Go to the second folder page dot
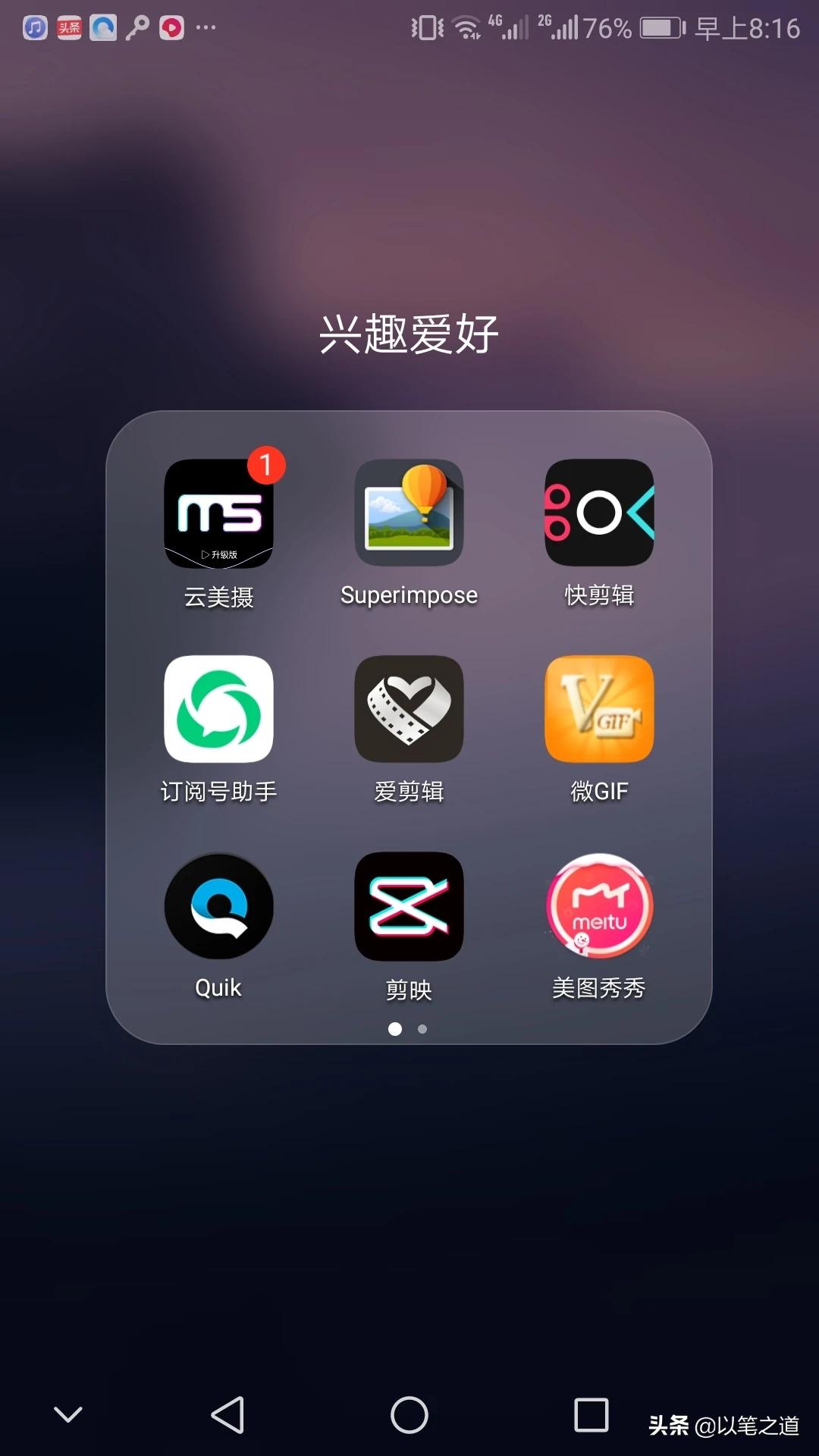Screen dimensions: 819x1456 pyautogui.click(x=422, y=1029)
